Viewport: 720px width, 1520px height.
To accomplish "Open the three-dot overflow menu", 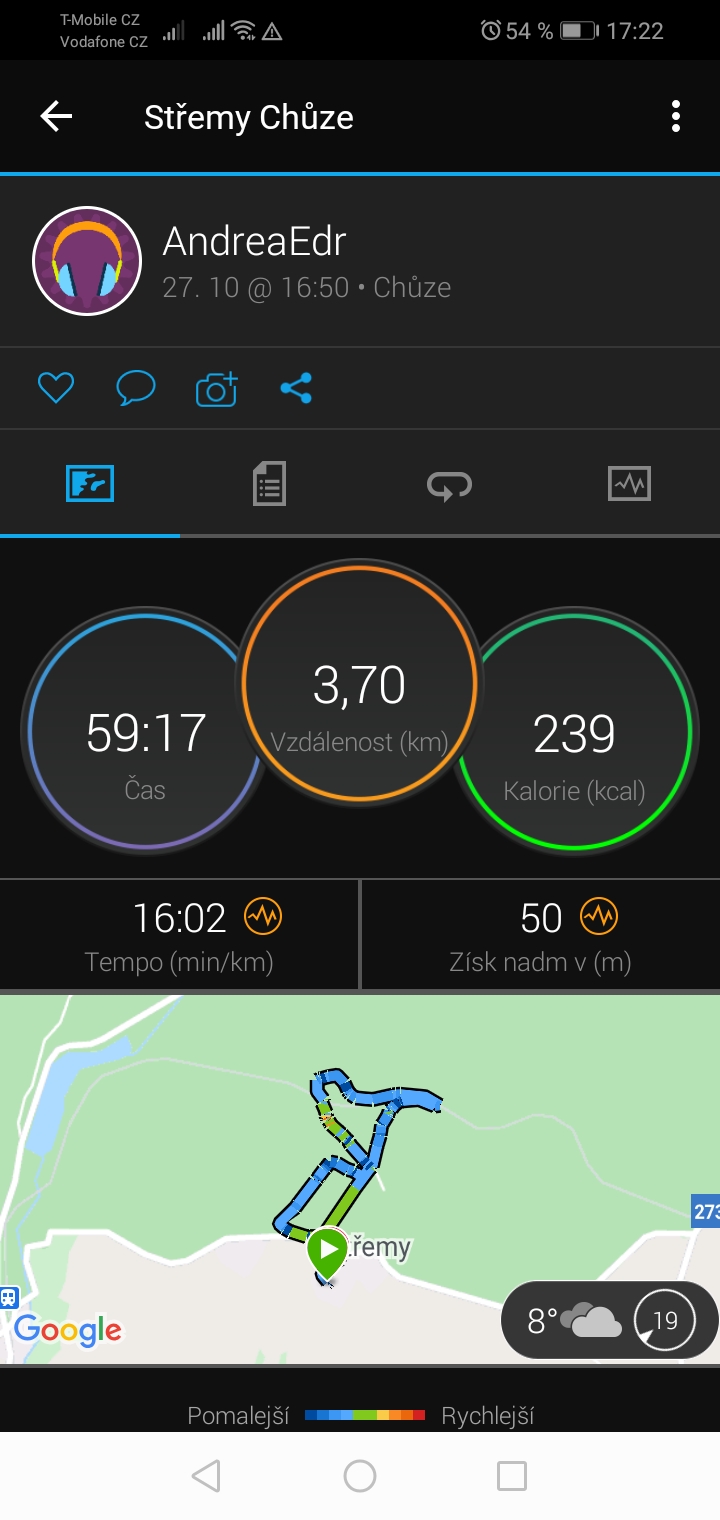I will pos(676,117).
